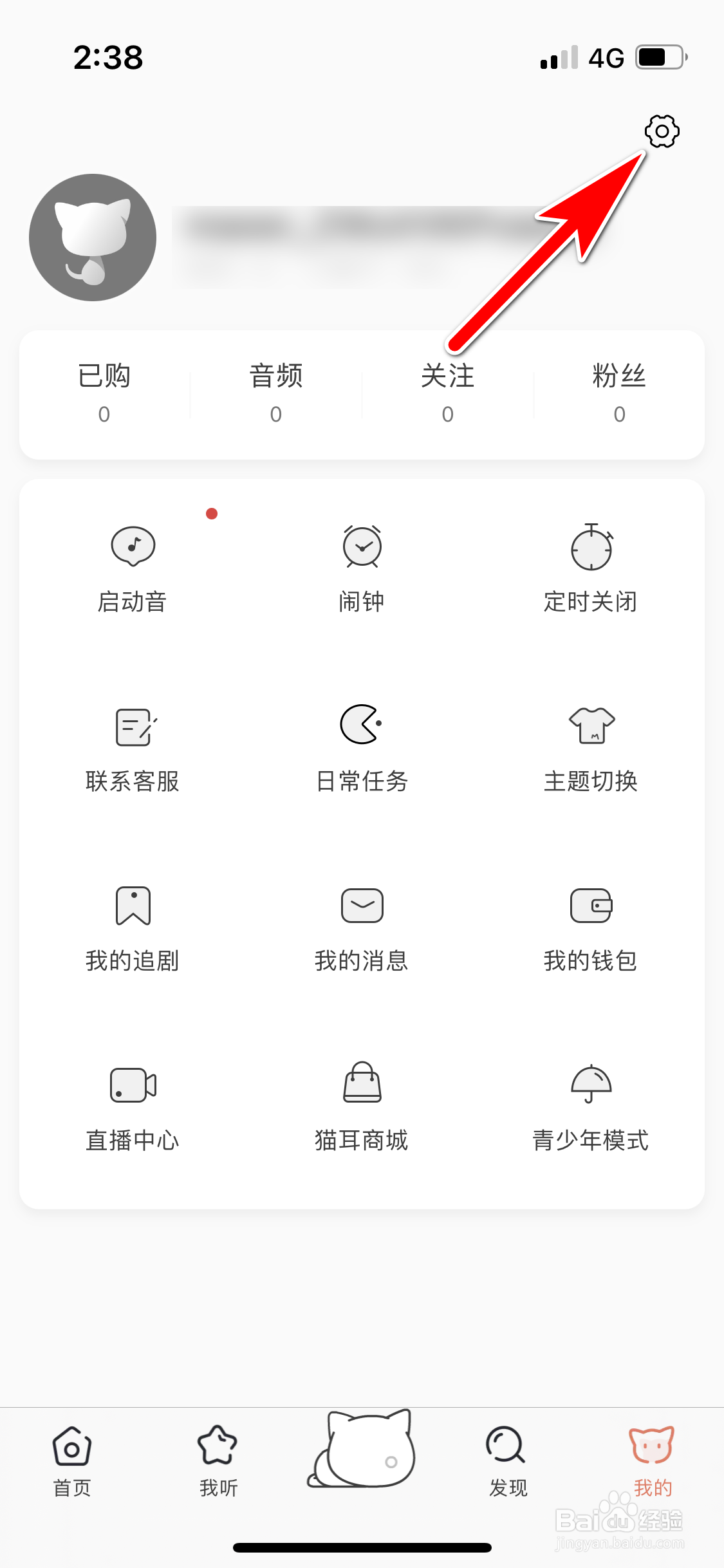Open 我的追剧 followed dramas
This screenshot has height=1568, width=724.
(133, 927)
